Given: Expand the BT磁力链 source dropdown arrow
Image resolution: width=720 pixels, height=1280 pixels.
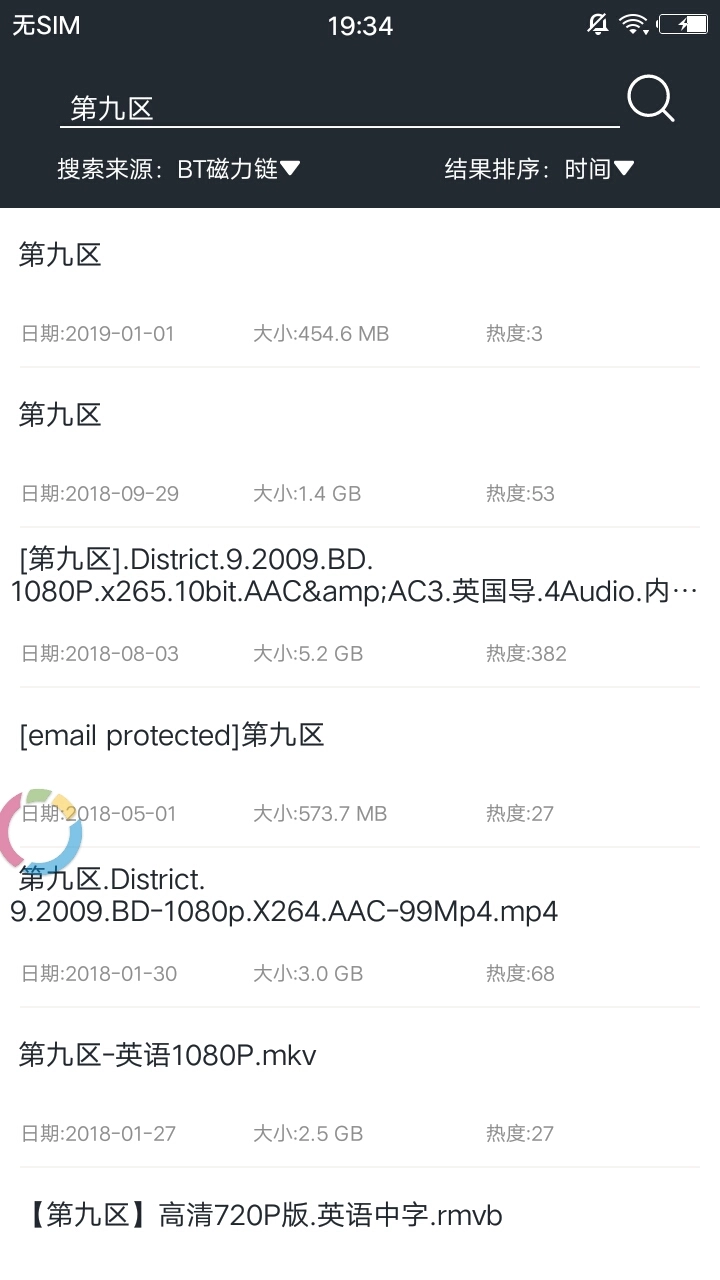Looking at the screenshot, I should (x=291, y=168).
